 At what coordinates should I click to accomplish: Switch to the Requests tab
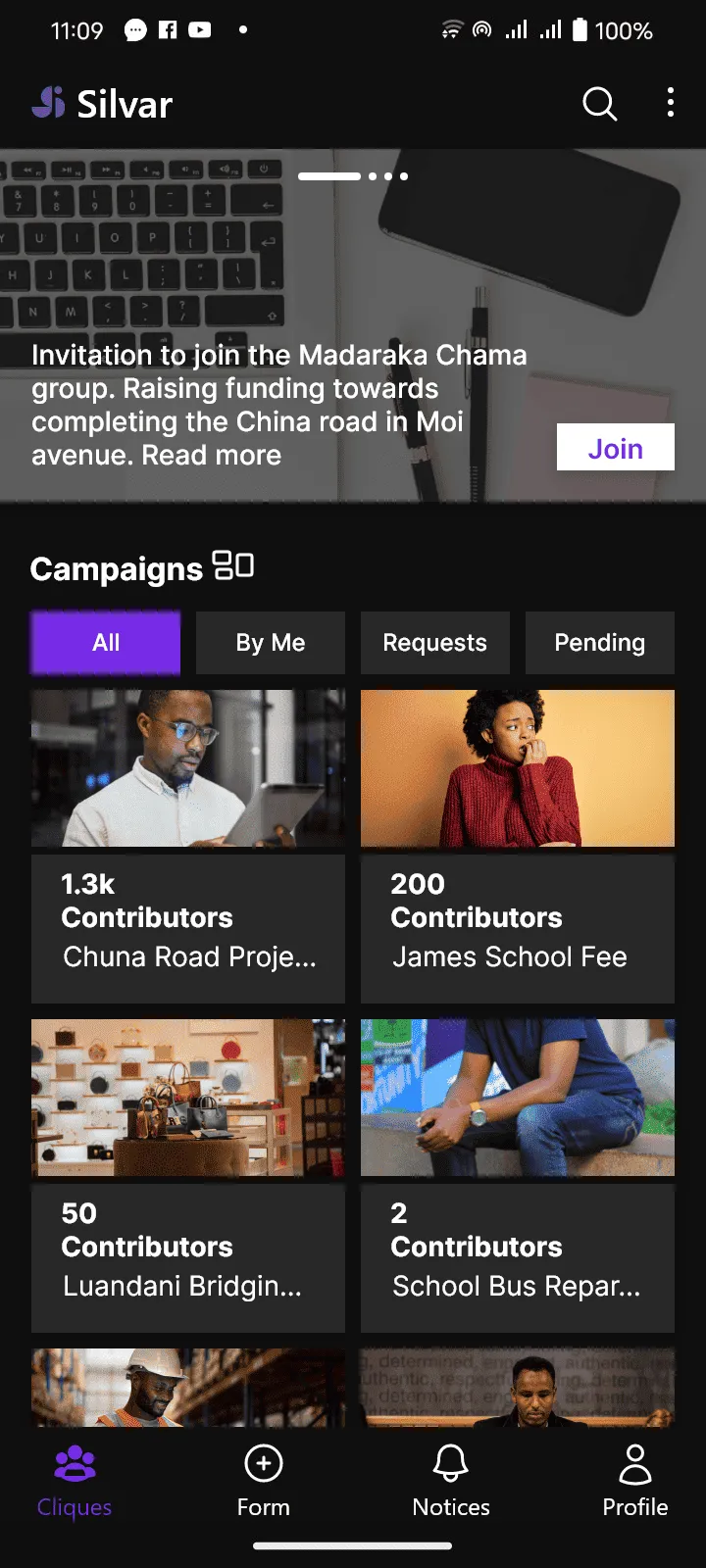tap(434, 643)
